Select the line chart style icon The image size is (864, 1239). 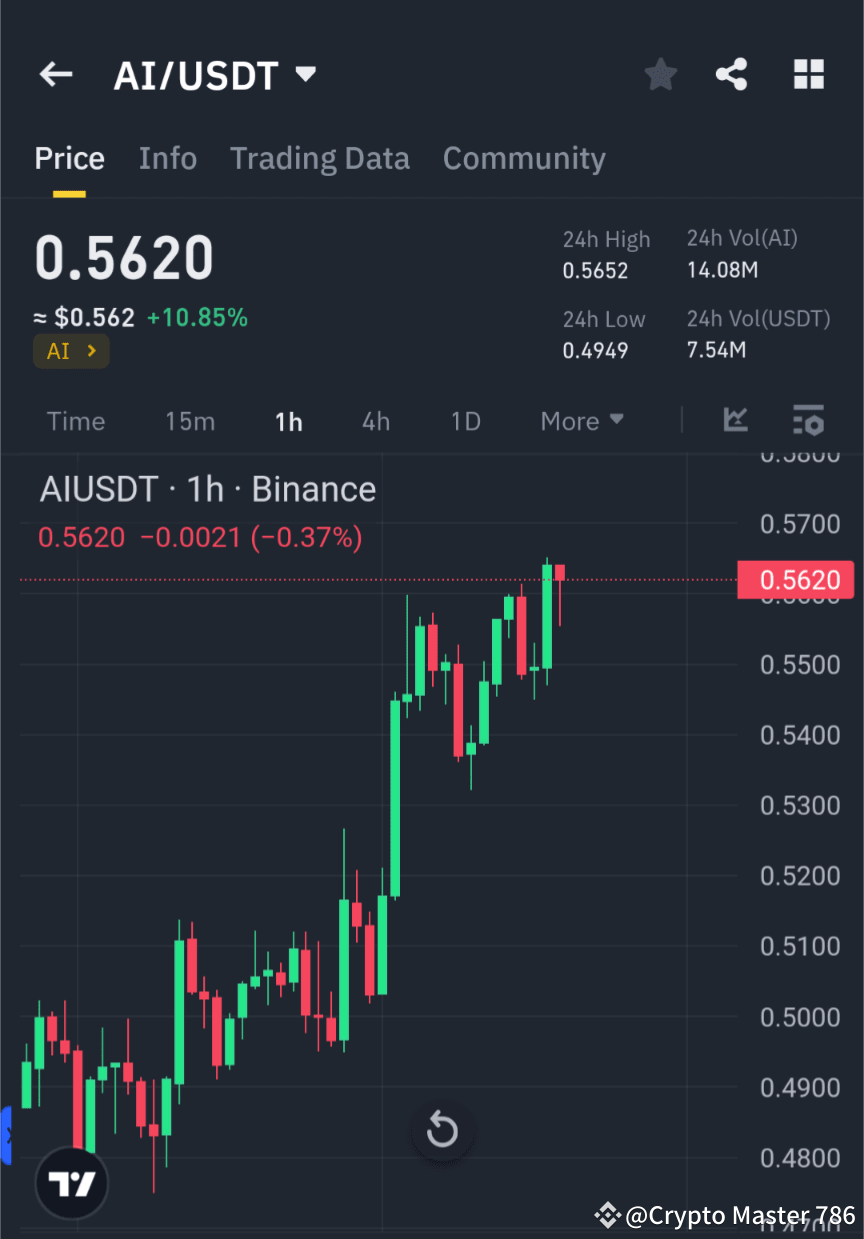[x=736, y=421]
